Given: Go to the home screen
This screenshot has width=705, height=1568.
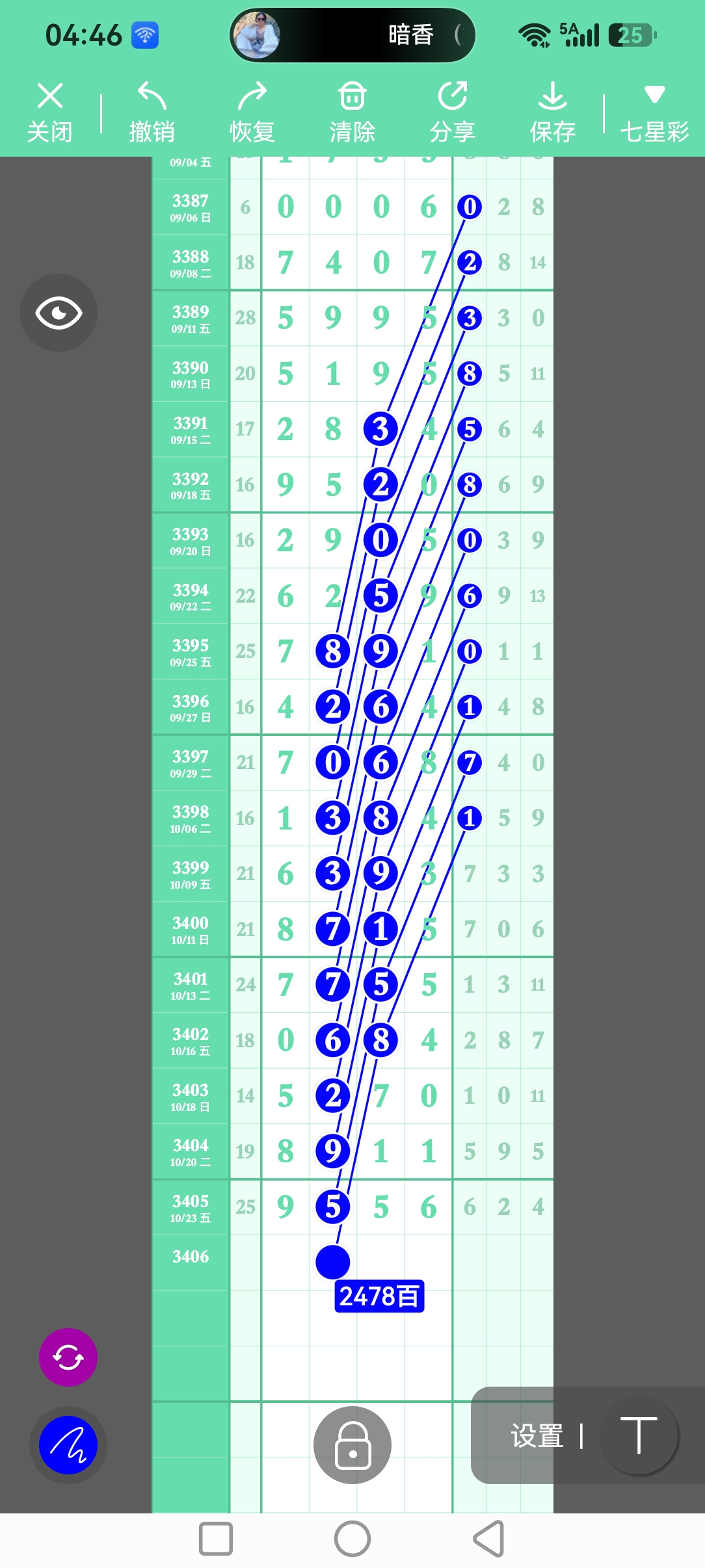Looking at the screenshot, I should coord(352,1539).
